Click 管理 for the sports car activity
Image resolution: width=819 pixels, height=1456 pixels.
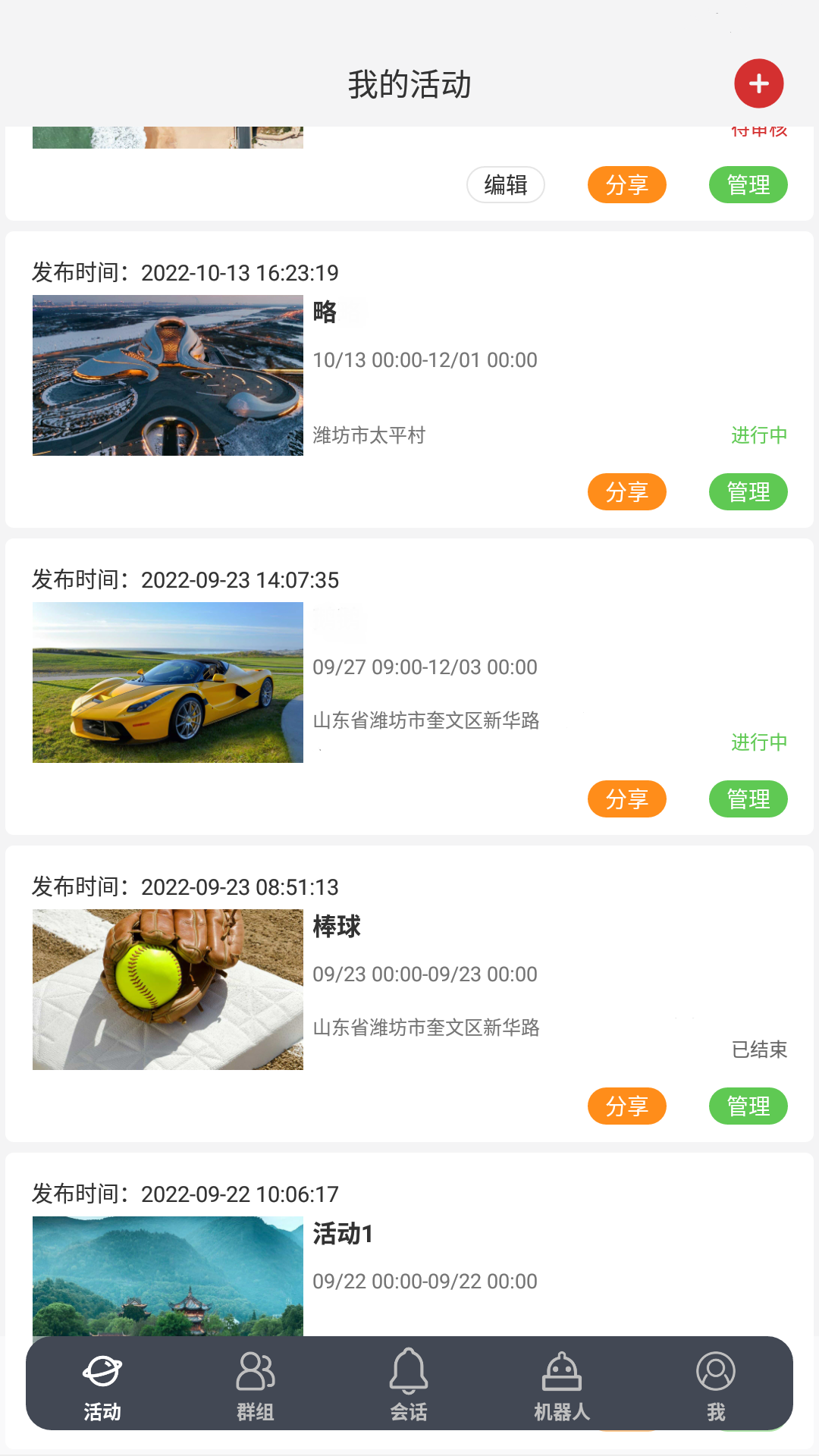click(748, 799)
